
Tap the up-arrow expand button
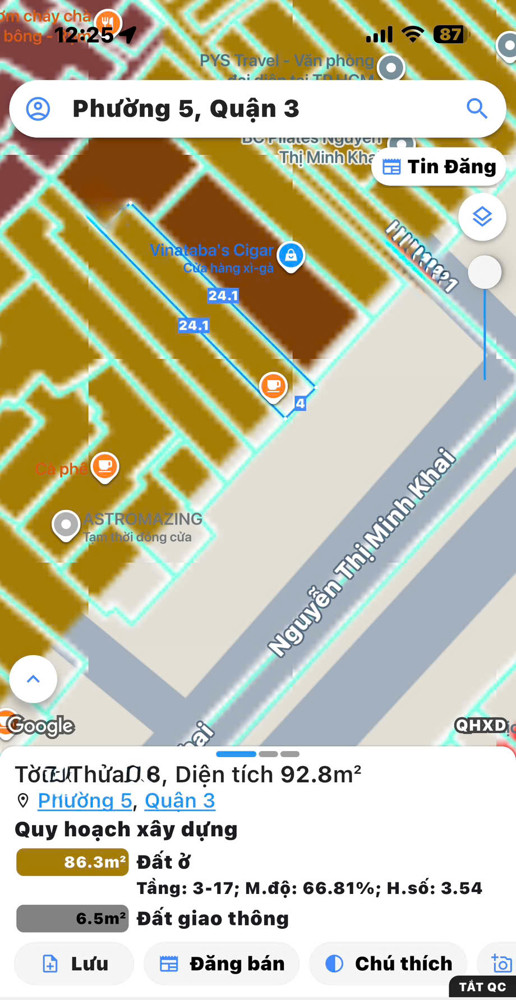33,679
